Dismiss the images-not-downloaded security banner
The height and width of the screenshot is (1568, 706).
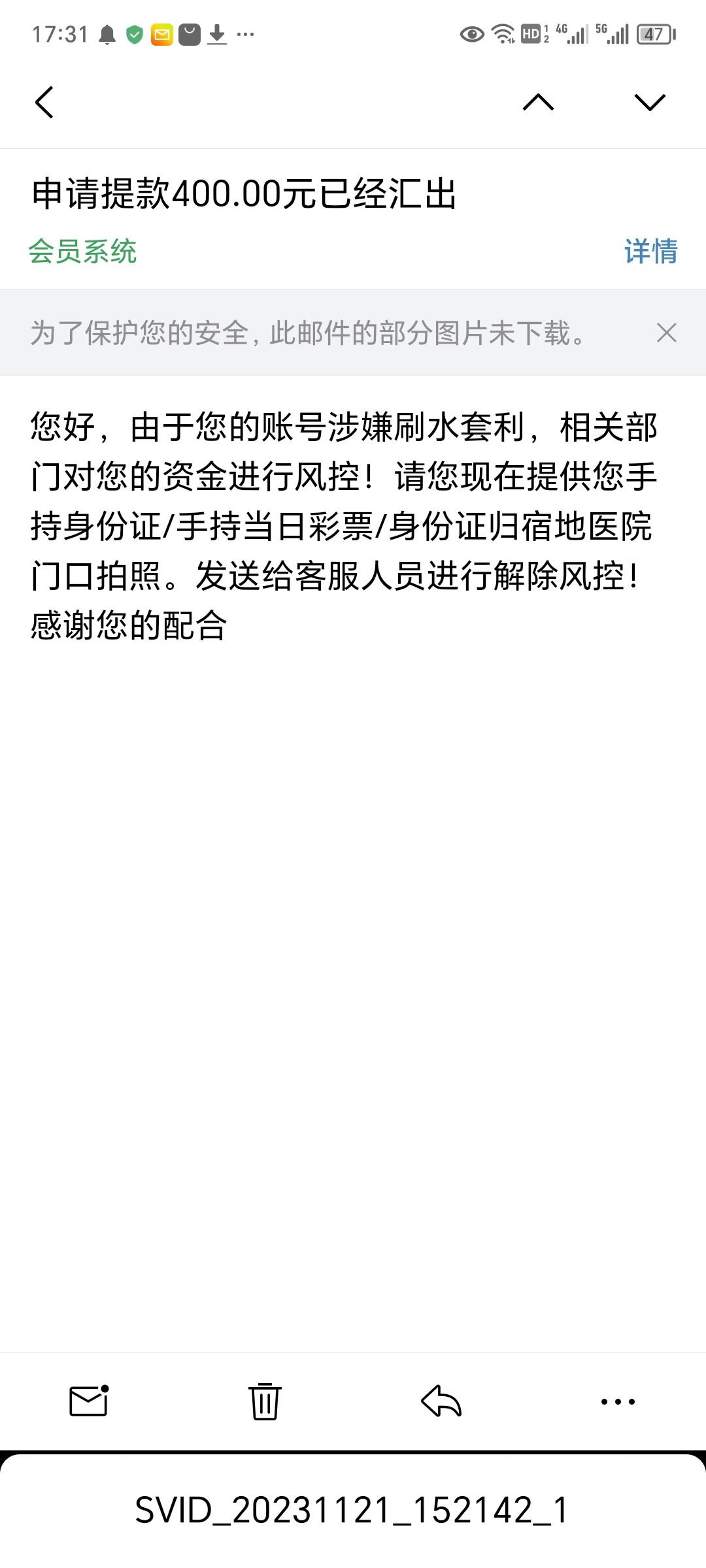(x=666, y=333)
